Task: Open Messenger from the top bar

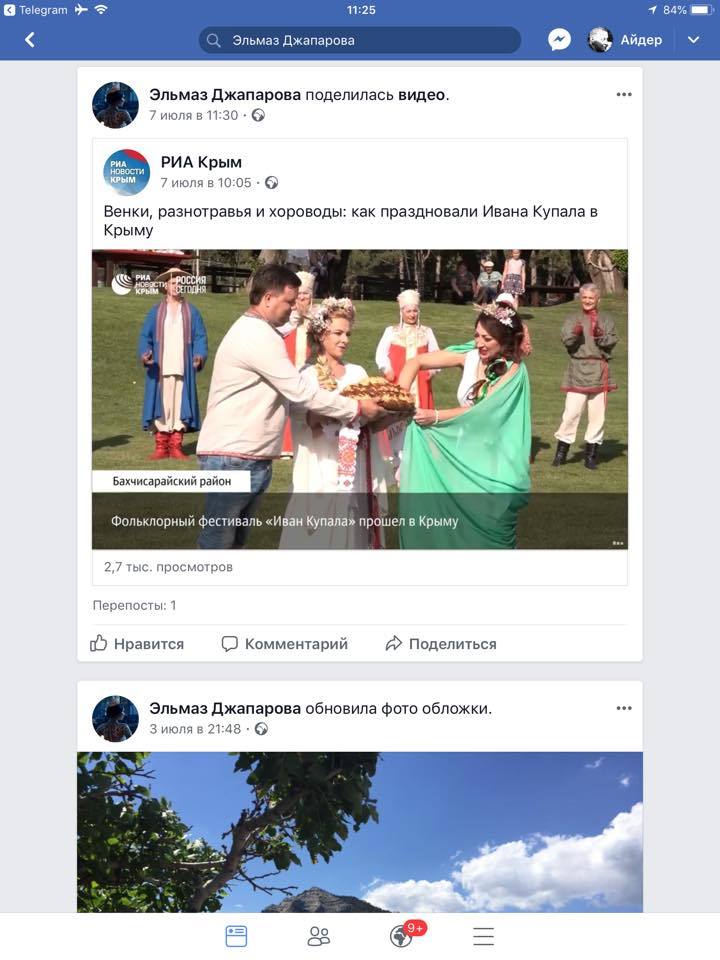Action: pyautogui.click(x=559, y=40)
